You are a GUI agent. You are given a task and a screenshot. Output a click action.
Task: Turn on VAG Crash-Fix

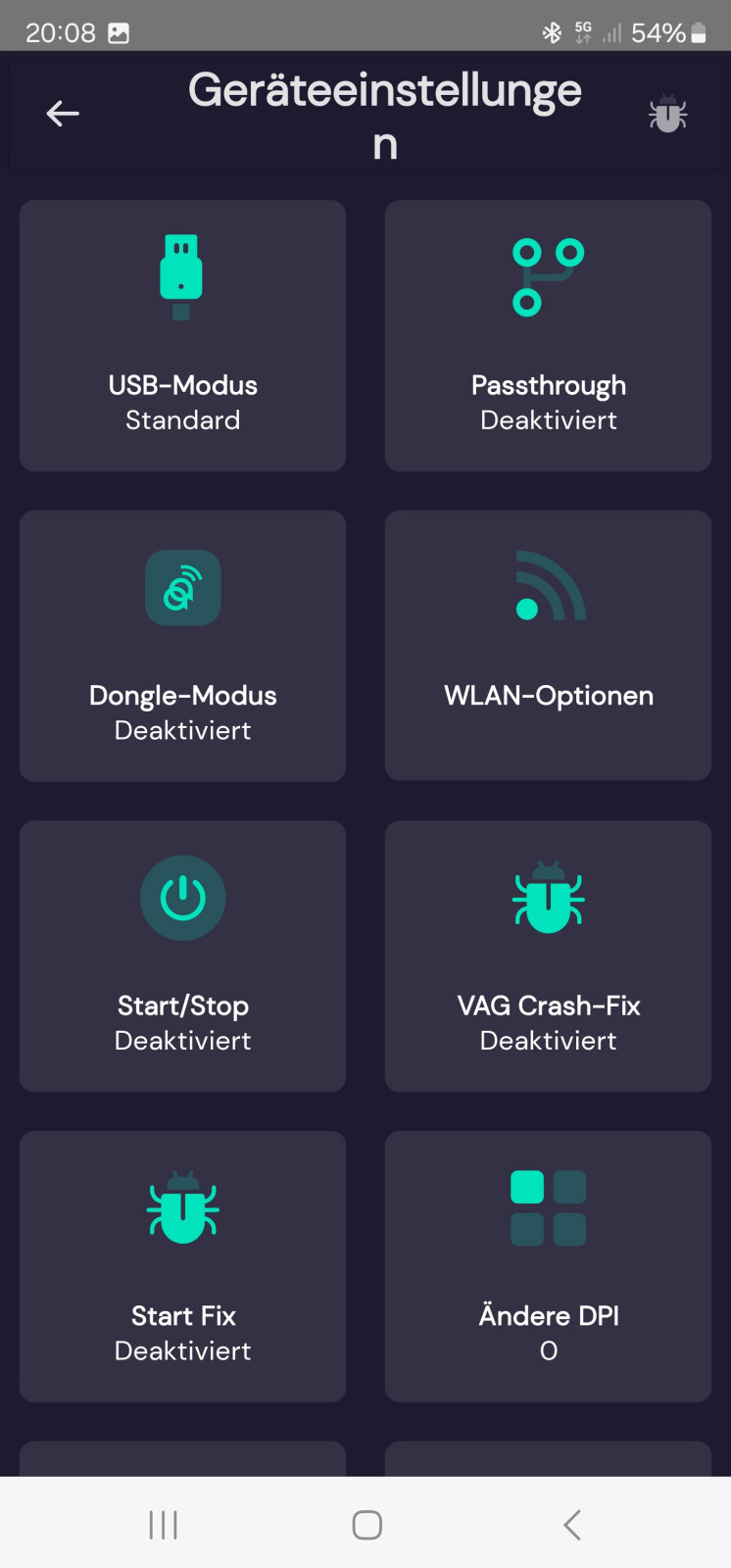tap(547, 955)
